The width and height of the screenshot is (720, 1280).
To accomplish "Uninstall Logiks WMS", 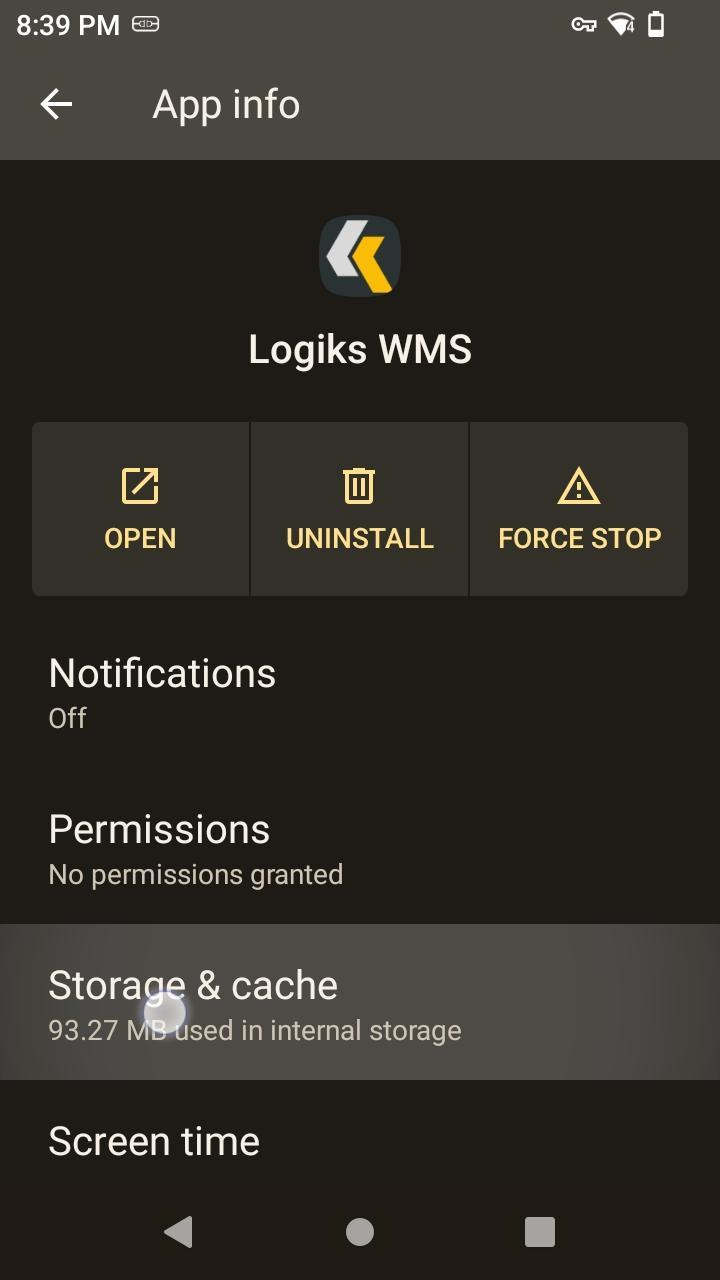I will (360, 510).
